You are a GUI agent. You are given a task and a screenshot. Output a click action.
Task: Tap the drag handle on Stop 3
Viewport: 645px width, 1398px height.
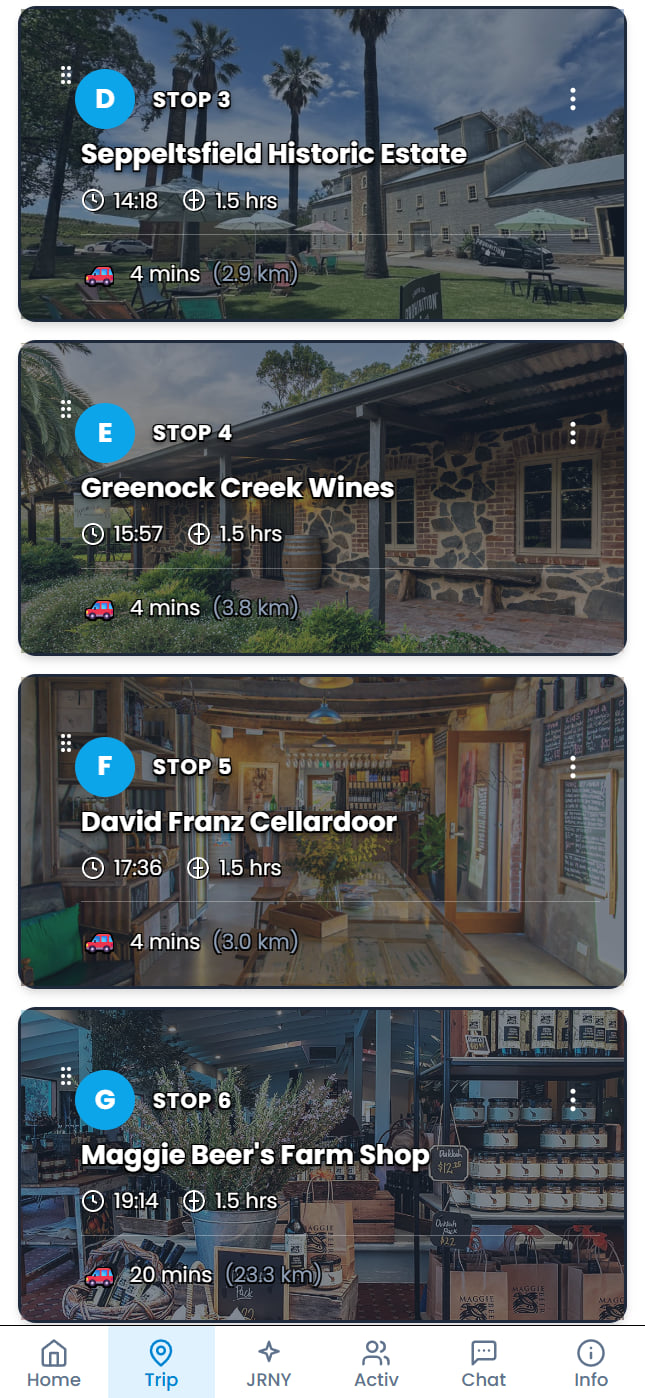[x=65, y=74]
